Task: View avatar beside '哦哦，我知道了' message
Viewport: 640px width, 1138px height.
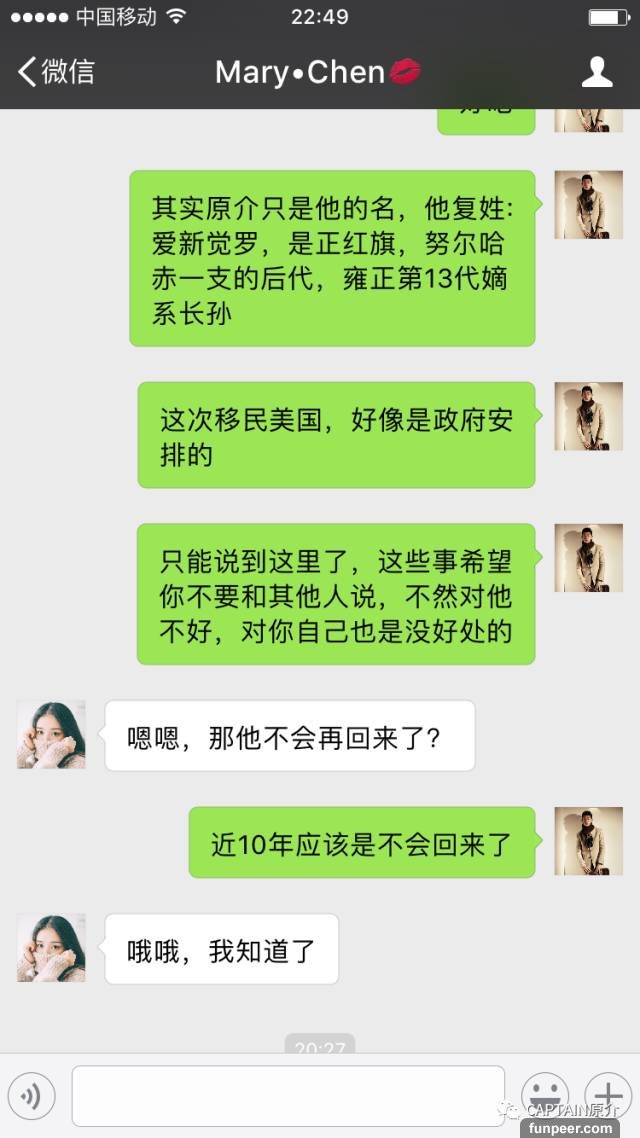Action: (51, 948)
